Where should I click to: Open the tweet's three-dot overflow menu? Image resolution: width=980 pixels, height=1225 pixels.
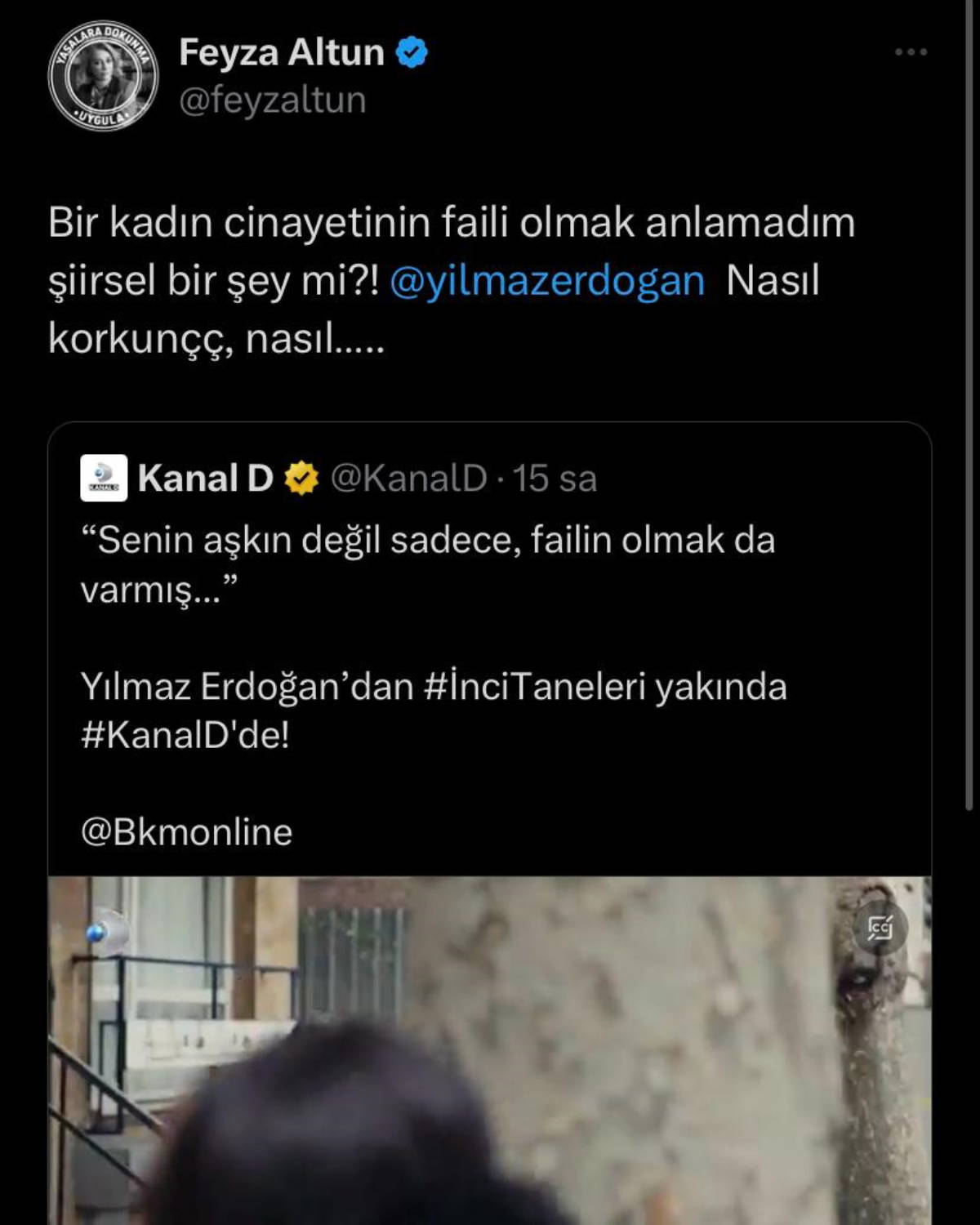pyautogui.click(x=911, y=52)
